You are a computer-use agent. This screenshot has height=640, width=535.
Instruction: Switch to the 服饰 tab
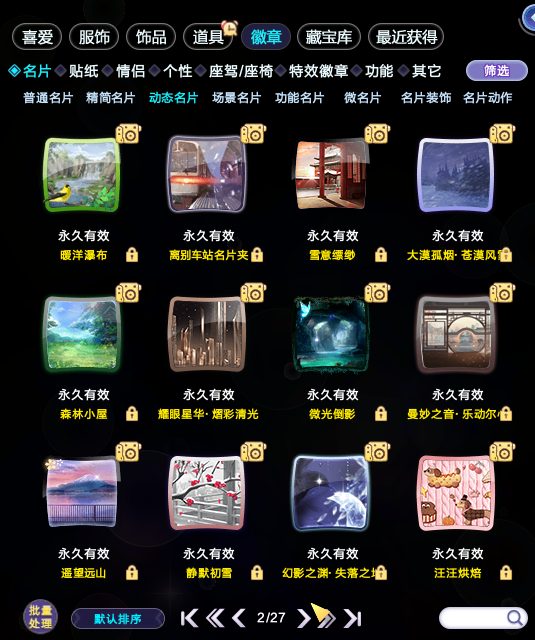[x=94, y=37]
